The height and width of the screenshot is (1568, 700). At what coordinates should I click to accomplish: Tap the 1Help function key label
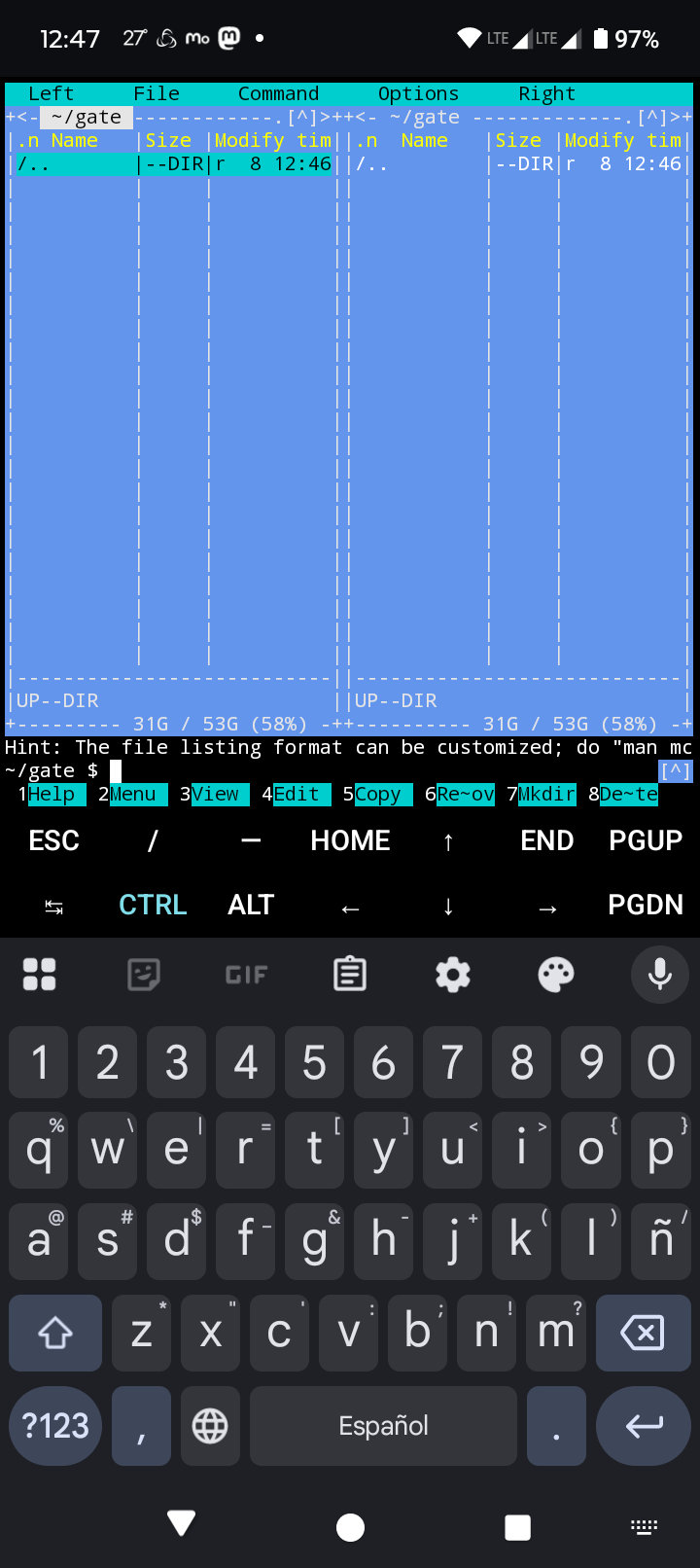point(51,795)
